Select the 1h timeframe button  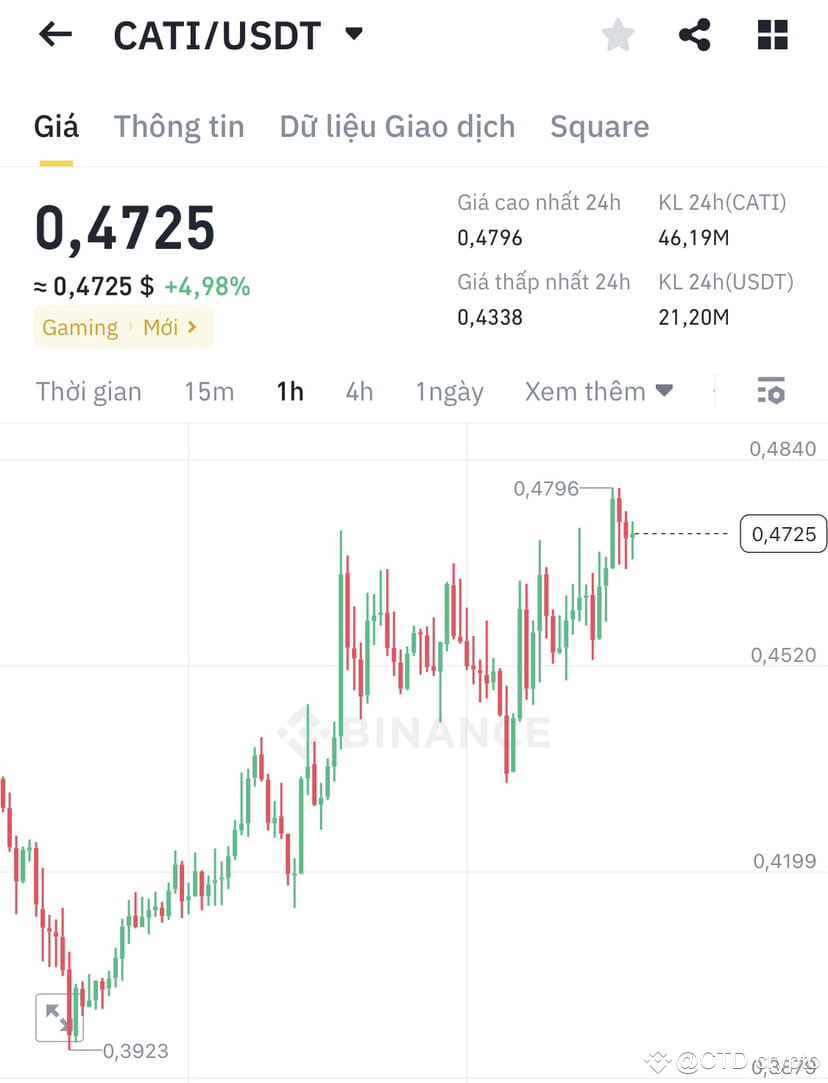(290, 391)
